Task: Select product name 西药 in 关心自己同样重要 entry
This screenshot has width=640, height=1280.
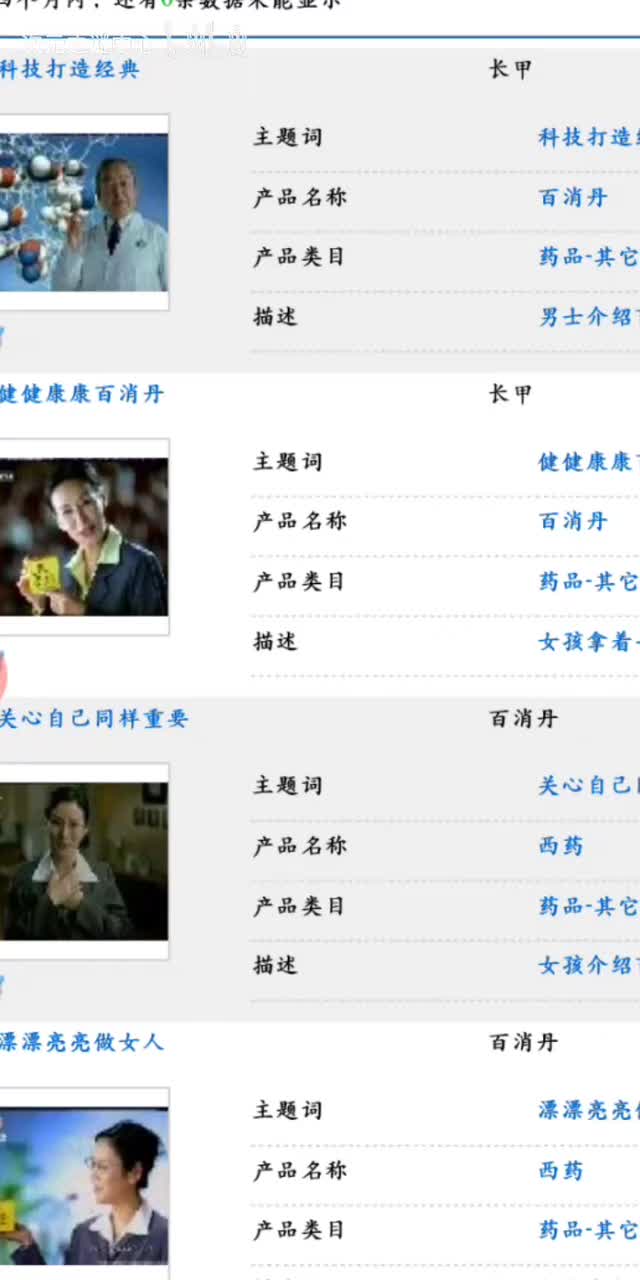Action: coord(561,846)
